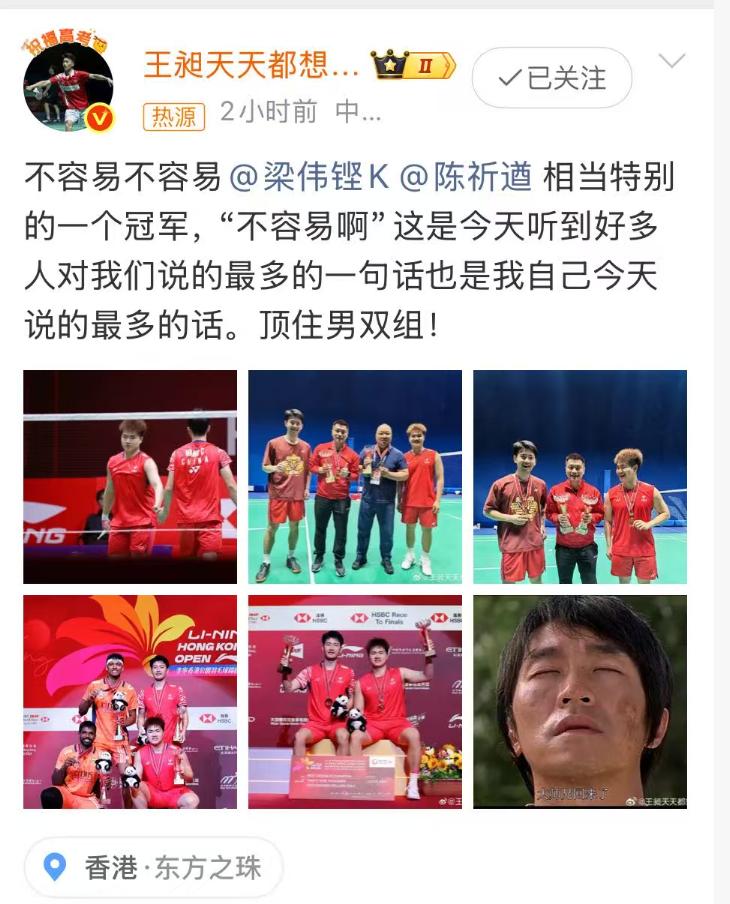Open the meme face image

pos(580,702)
